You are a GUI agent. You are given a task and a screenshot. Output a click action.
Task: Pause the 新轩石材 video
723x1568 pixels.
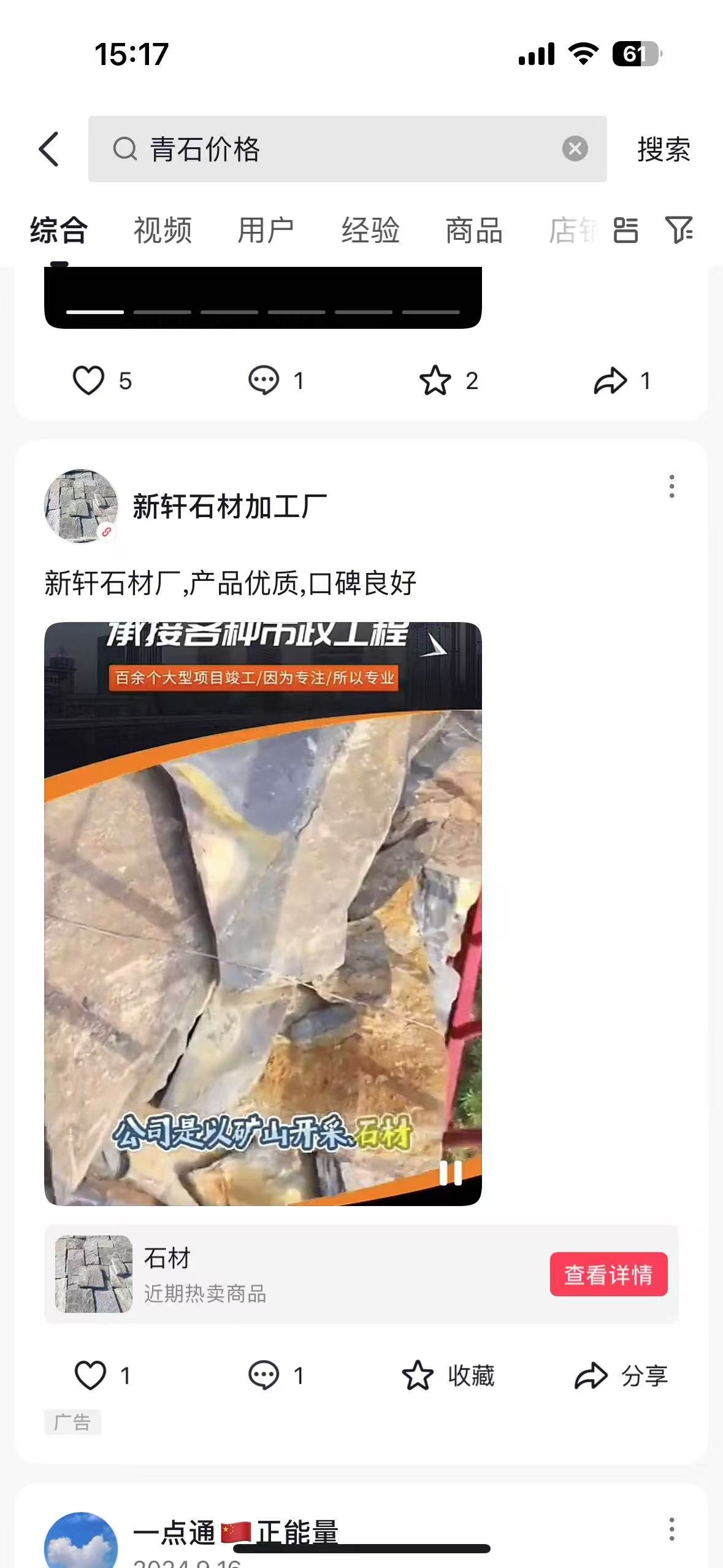450,1173
